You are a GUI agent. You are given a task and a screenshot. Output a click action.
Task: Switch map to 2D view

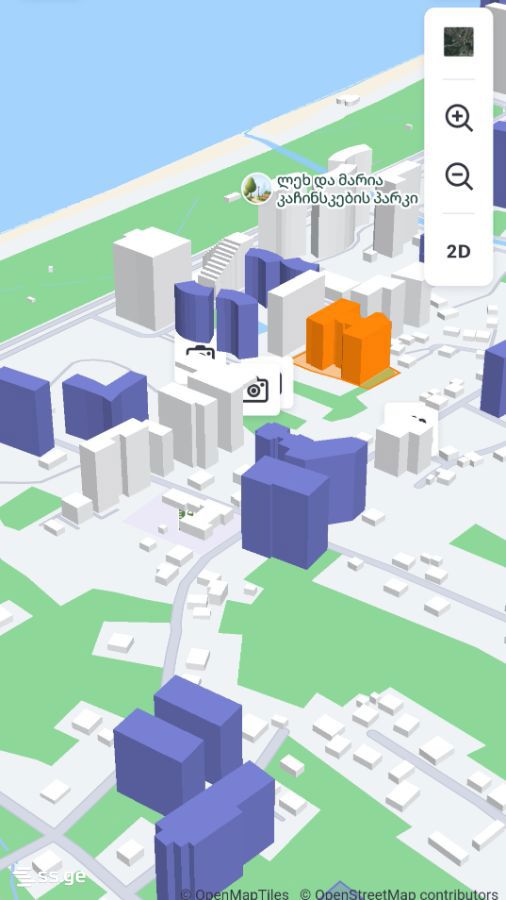pyautogui.click(x=458, y=251)
